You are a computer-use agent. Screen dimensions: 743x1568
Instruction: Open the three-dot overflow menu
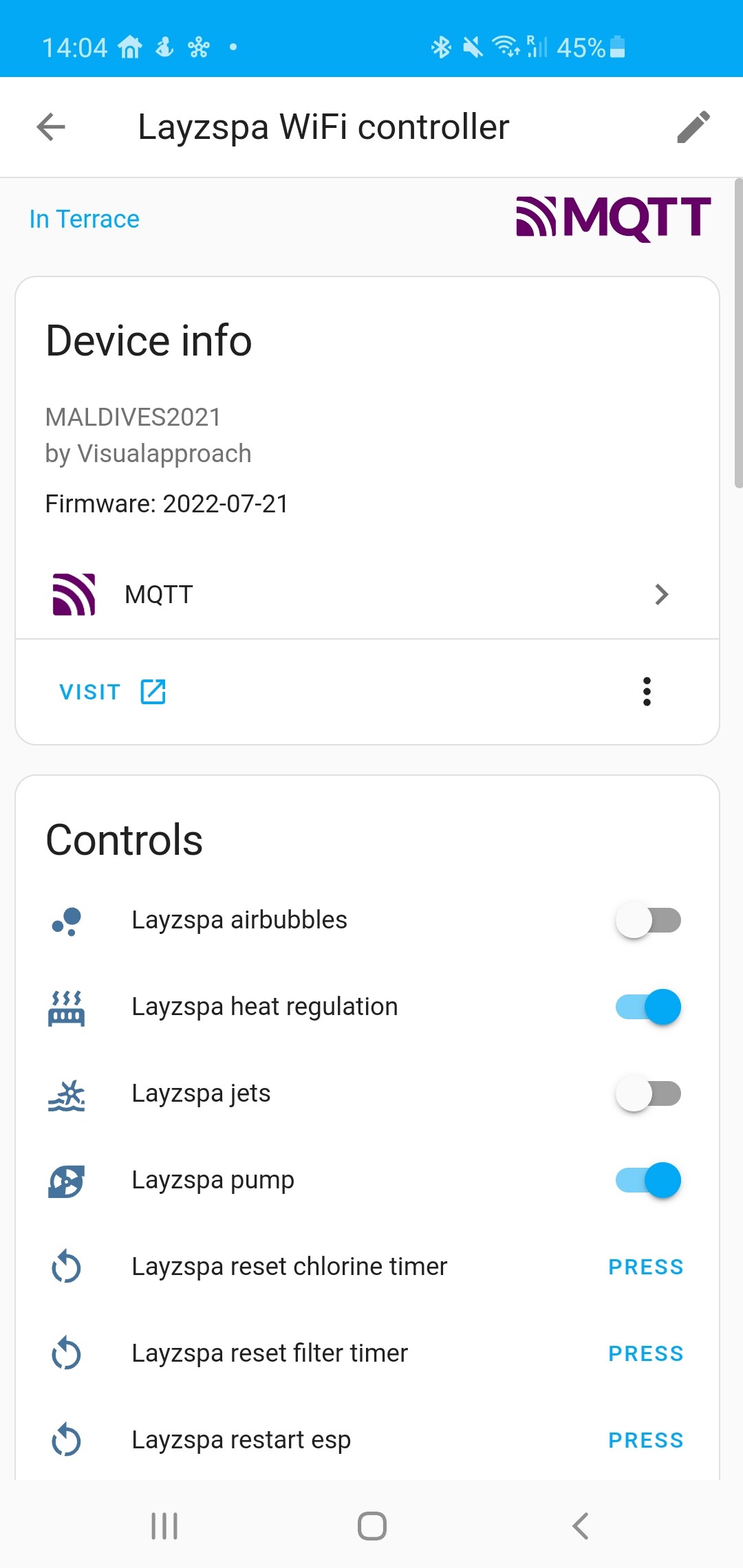click(647, 692)
